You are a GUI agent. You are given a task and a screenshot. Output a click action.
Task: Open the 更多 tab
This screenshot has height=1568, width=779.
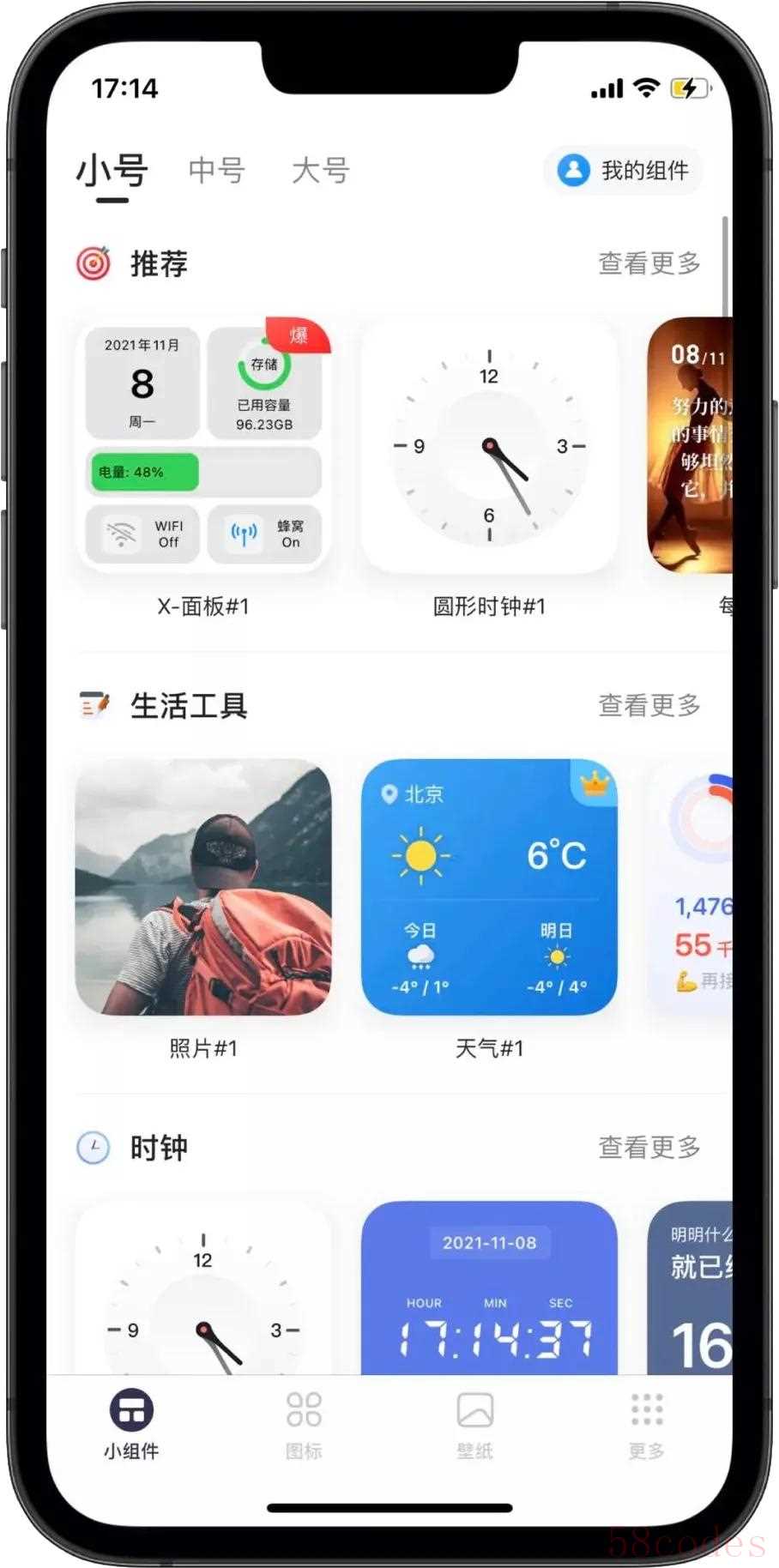pyautogui.click(x=646, y=1425)
